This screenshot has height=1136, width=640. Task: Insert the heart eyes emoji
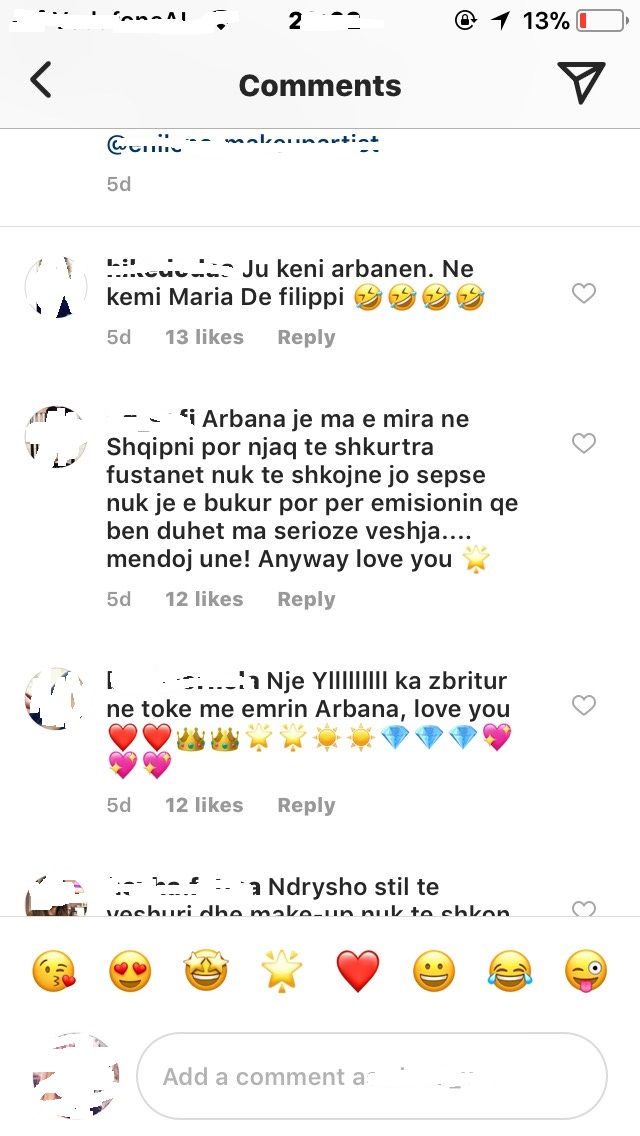(x=130, y=971)
